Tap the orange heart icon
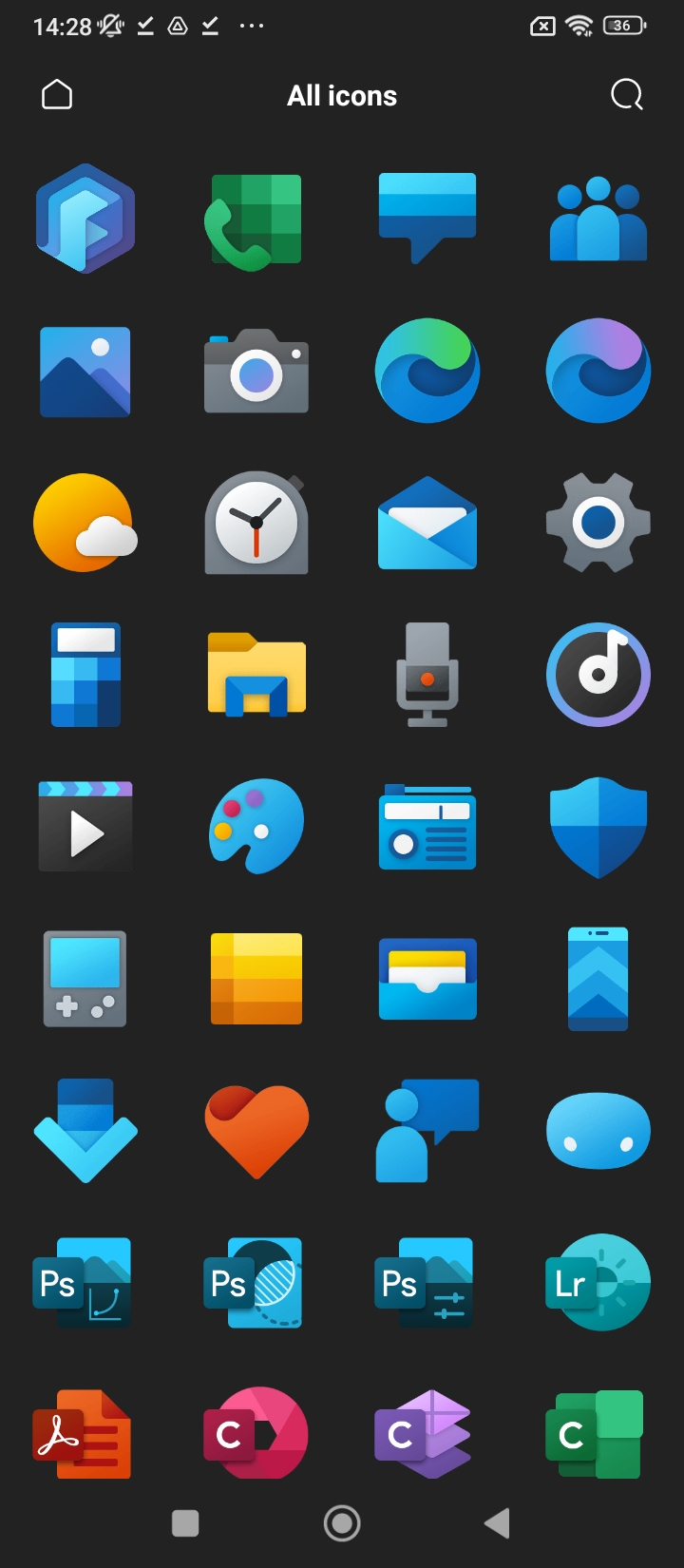The width and height of the screenshot is (684, 1568). [256, 1131]
